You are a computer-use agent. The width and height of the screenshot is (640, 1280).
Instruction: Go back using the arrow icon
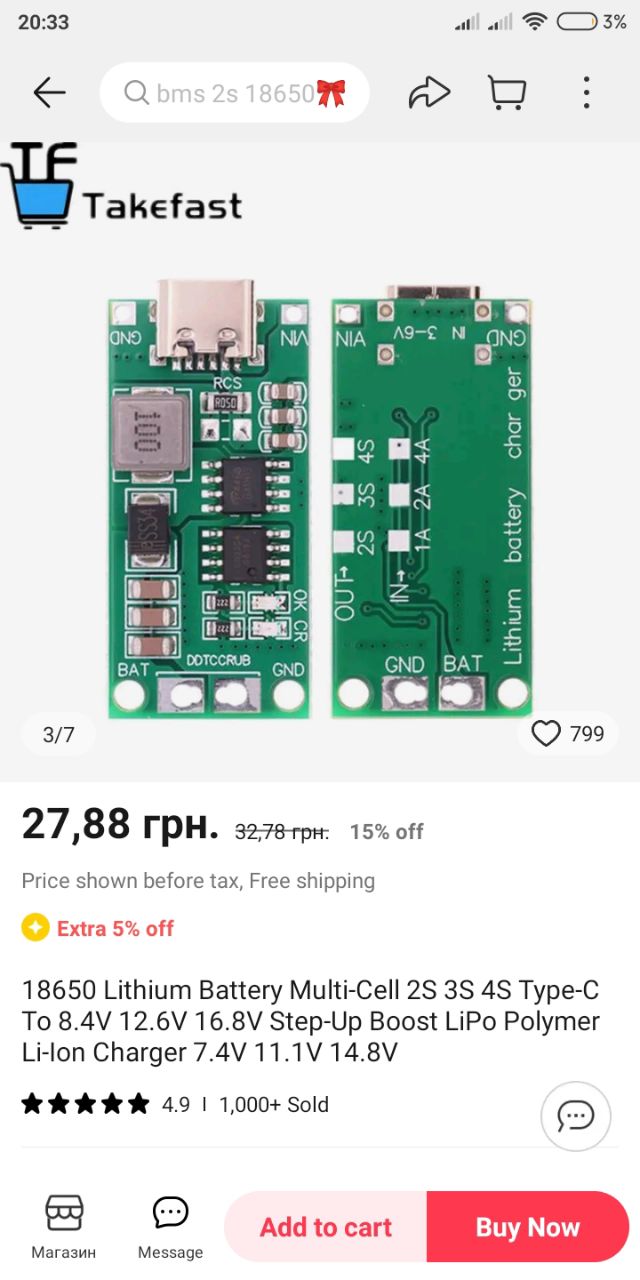[49, 93]
